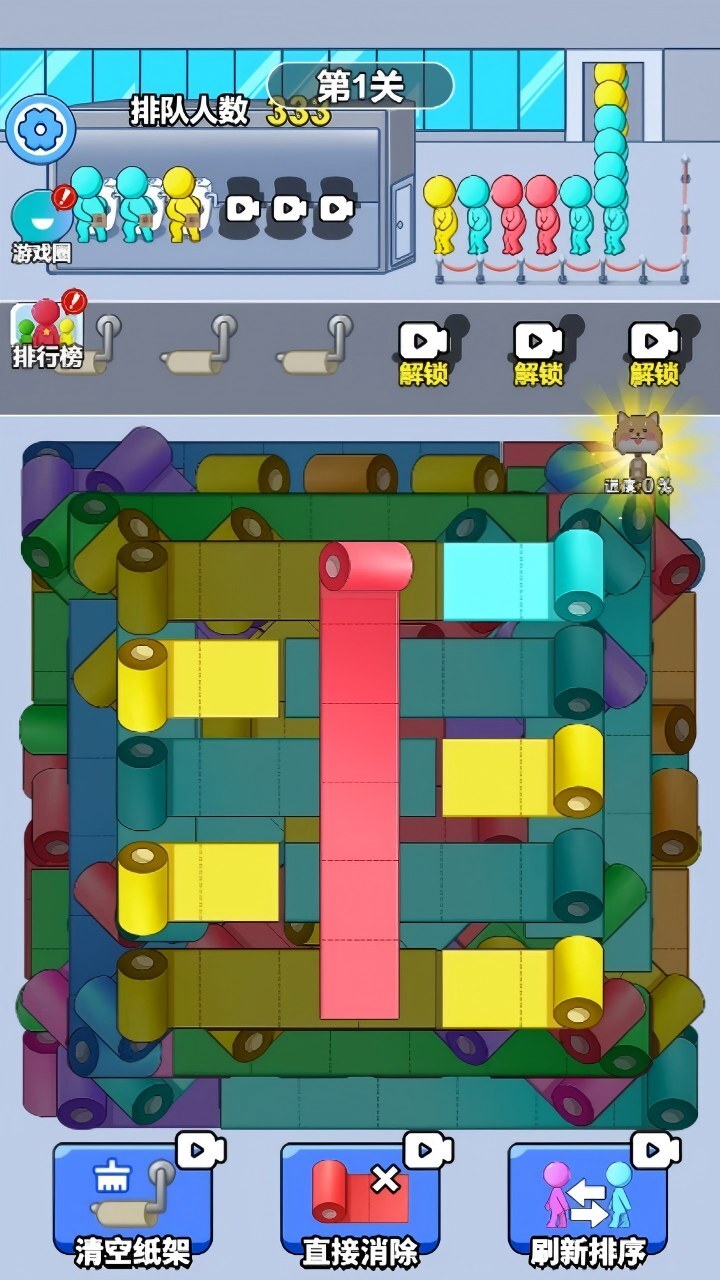Select the red toilet paper roll
Viewport: 720px width, 1280px height.
(x=365, y=567)
